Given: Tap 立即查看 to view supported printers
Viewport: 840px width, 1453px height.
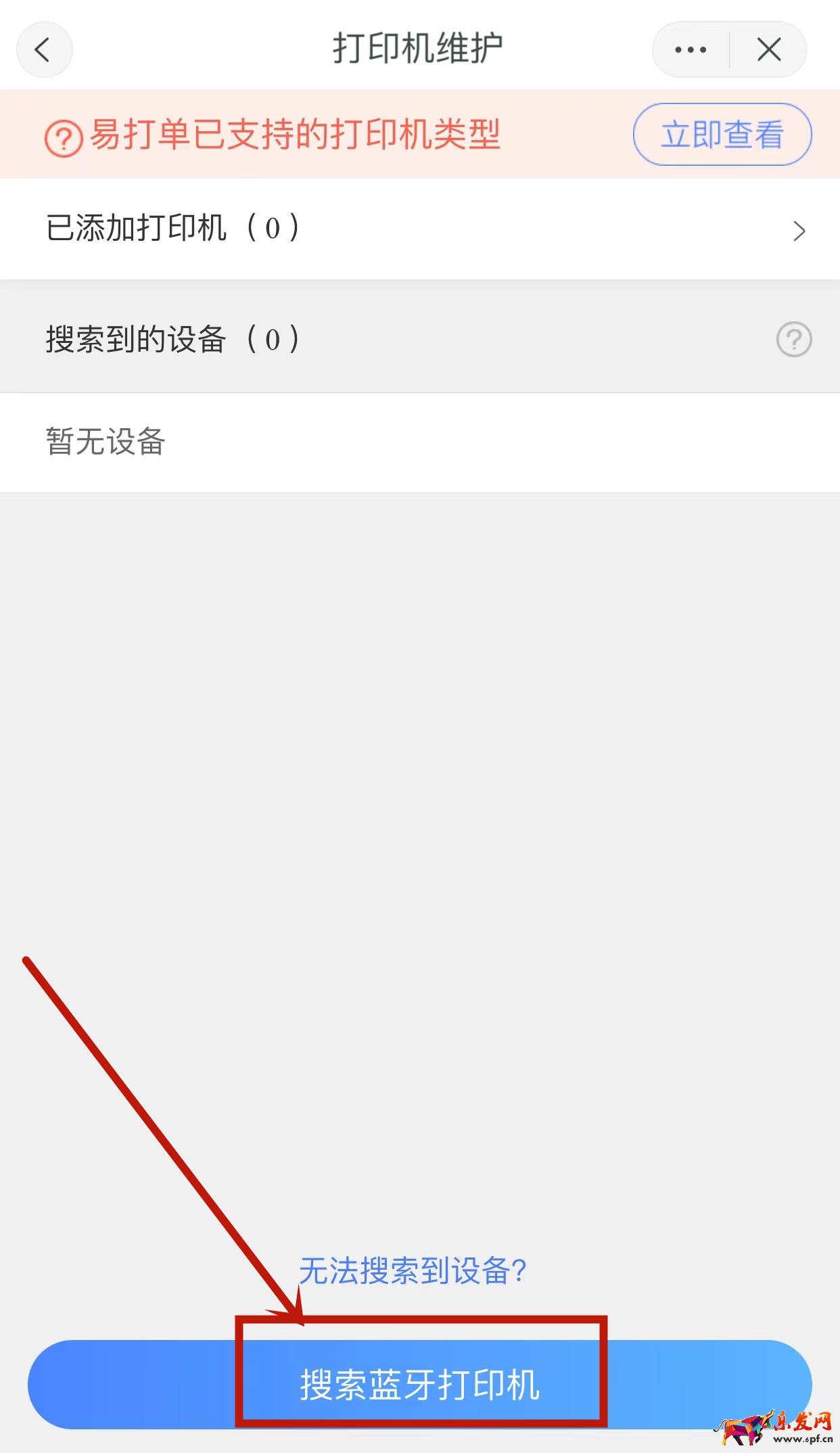Looking at the screenshot, I should [722, 134].
